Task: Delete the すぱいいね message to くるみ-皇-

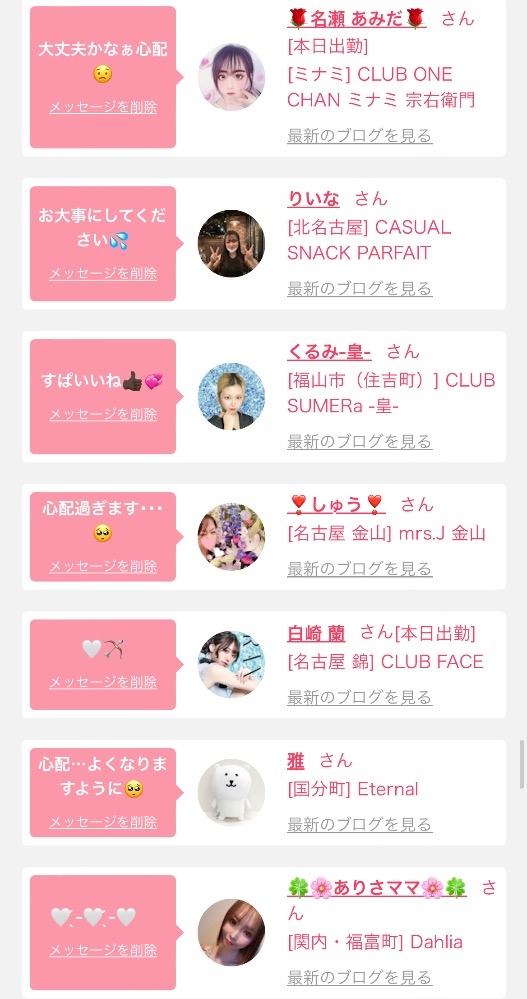Action: (x=103, y=414)
